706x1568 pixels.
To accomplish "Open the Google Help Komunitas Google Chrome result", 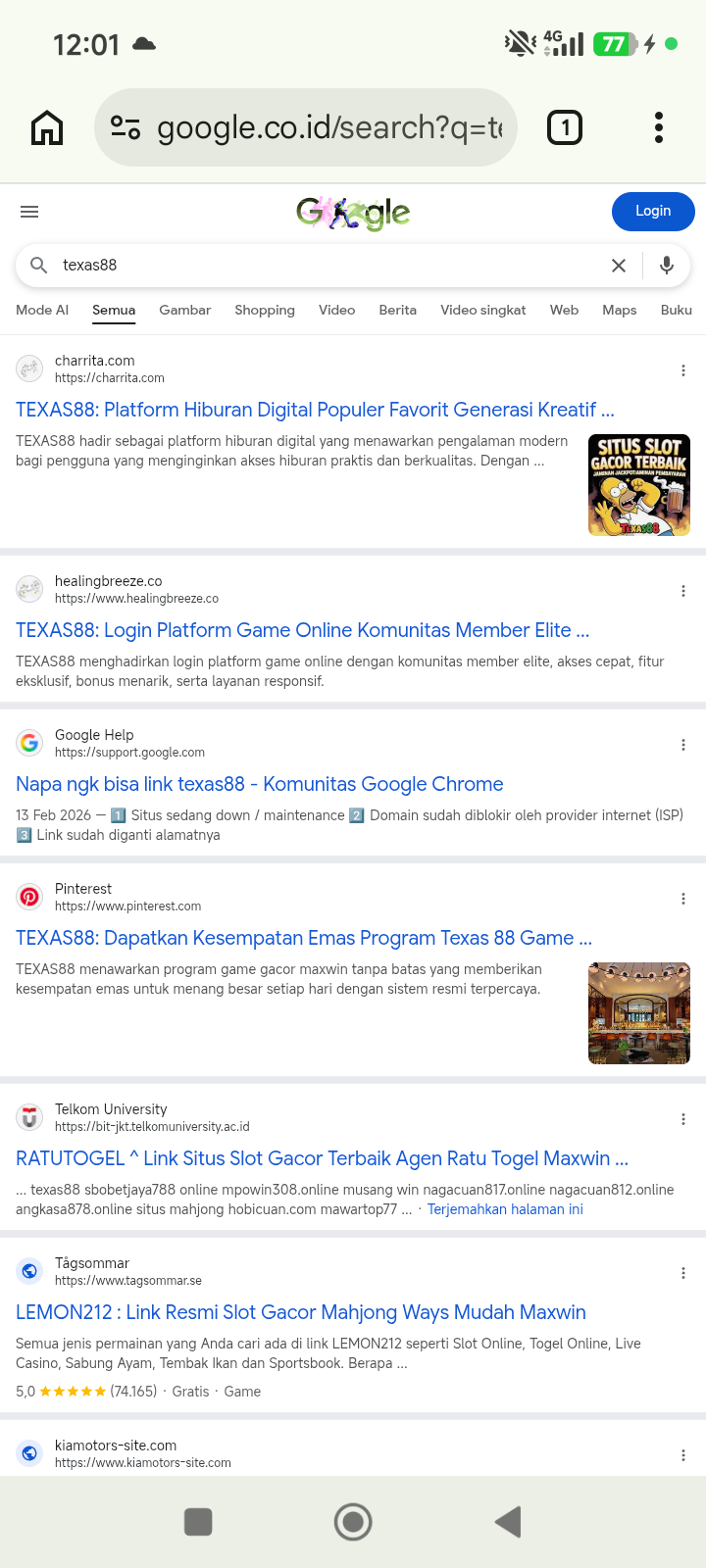I will click(x=260, y=784).
